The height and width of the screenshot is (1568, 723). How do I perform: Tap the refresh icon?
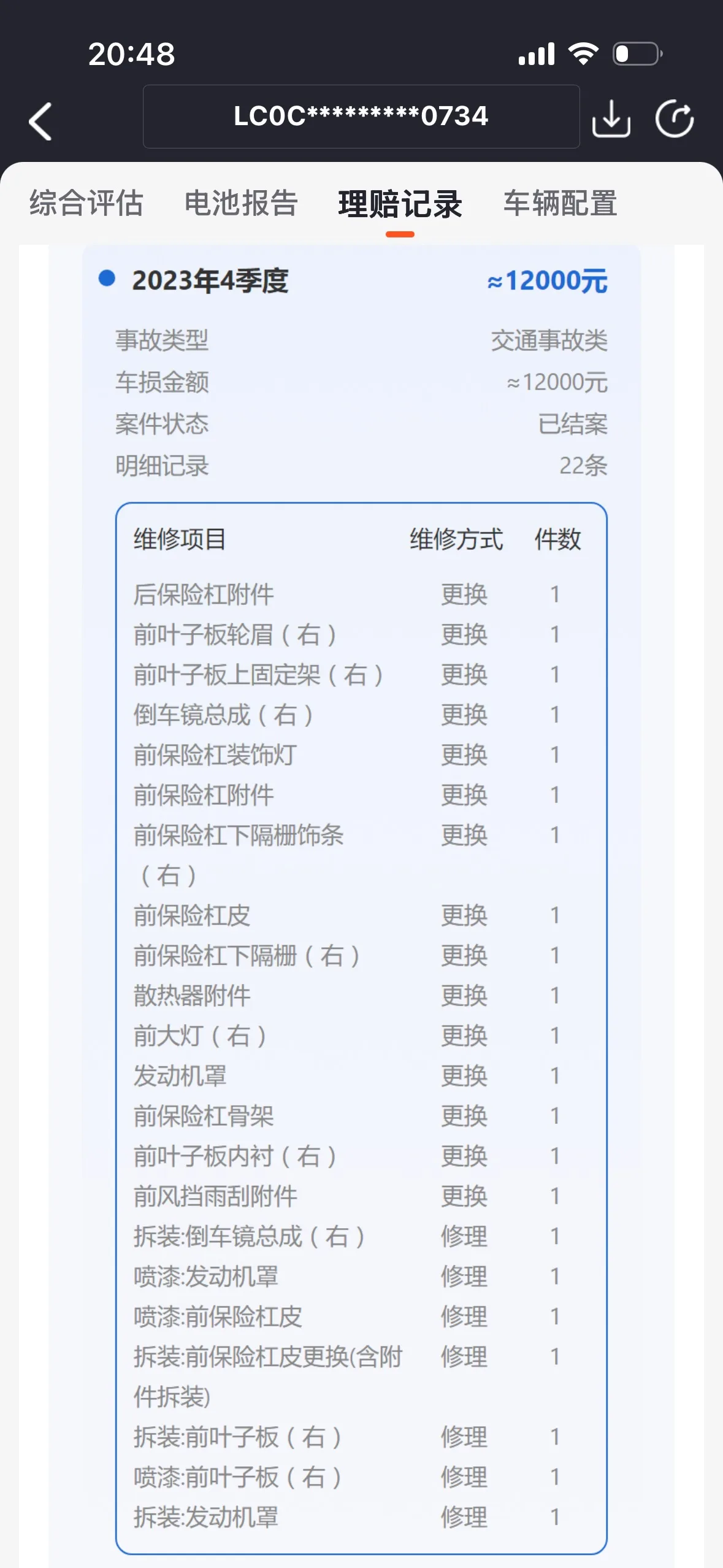click(675, 118)
